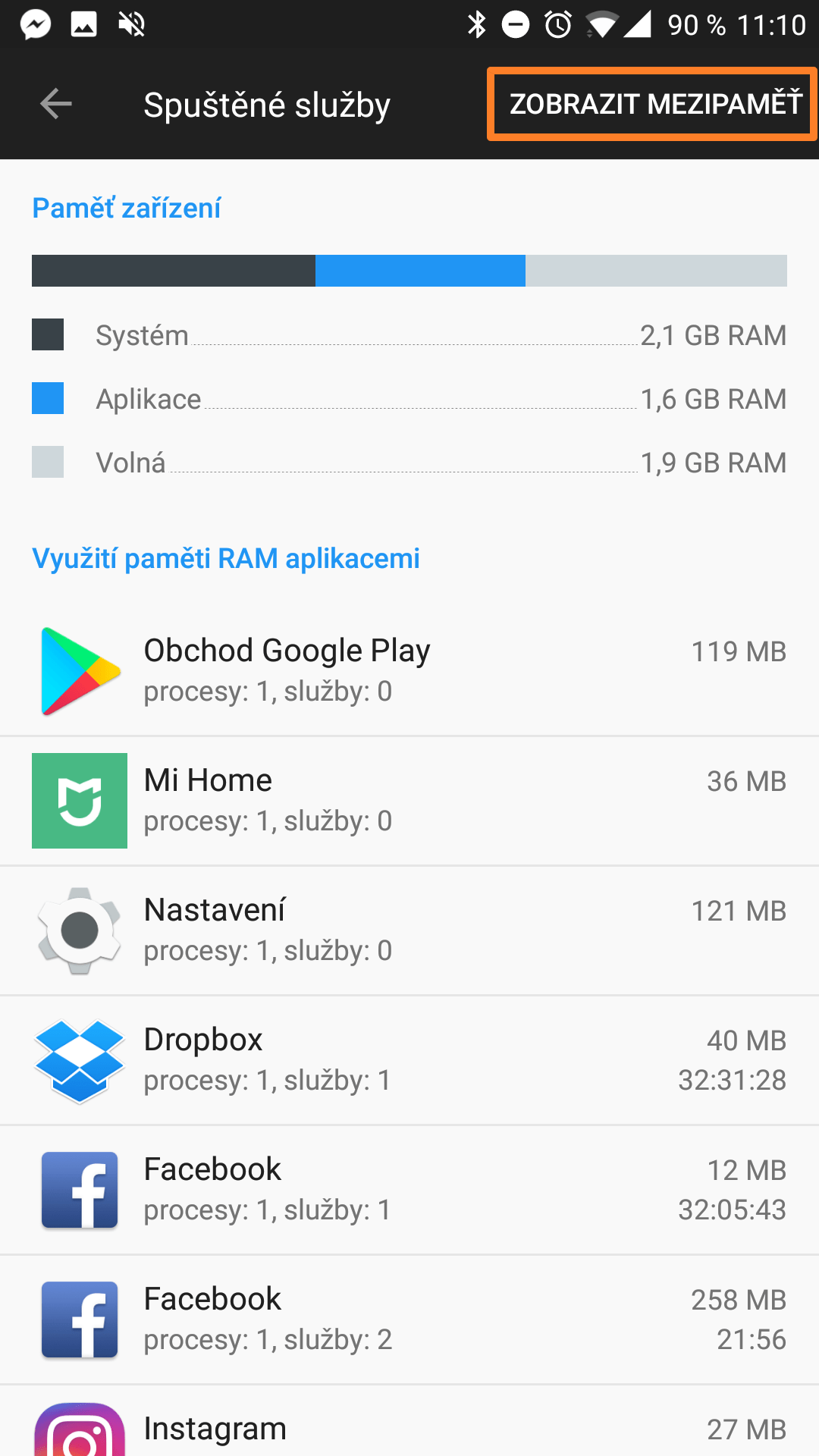The image size is (819, 1456).
Task: Open the Instagram row
Action: 409,1421
